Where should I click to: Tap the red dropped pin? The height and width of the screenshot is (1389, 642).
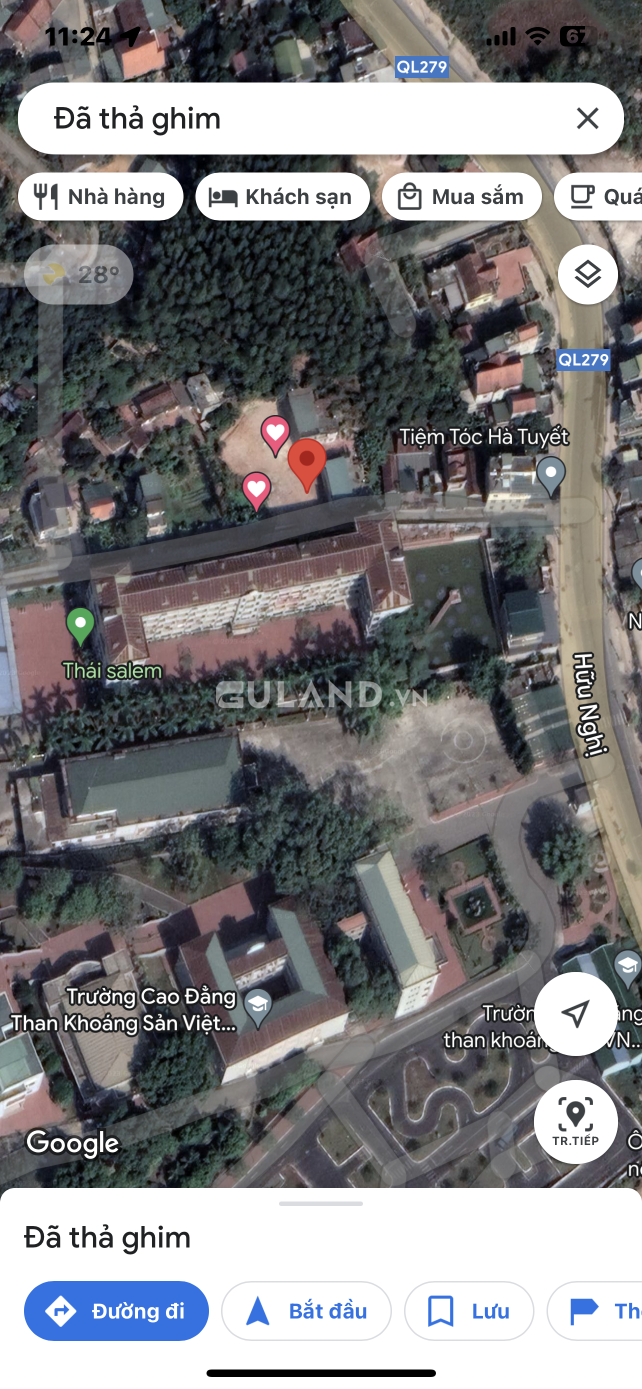pyautogui.click(x=307, y=462)
